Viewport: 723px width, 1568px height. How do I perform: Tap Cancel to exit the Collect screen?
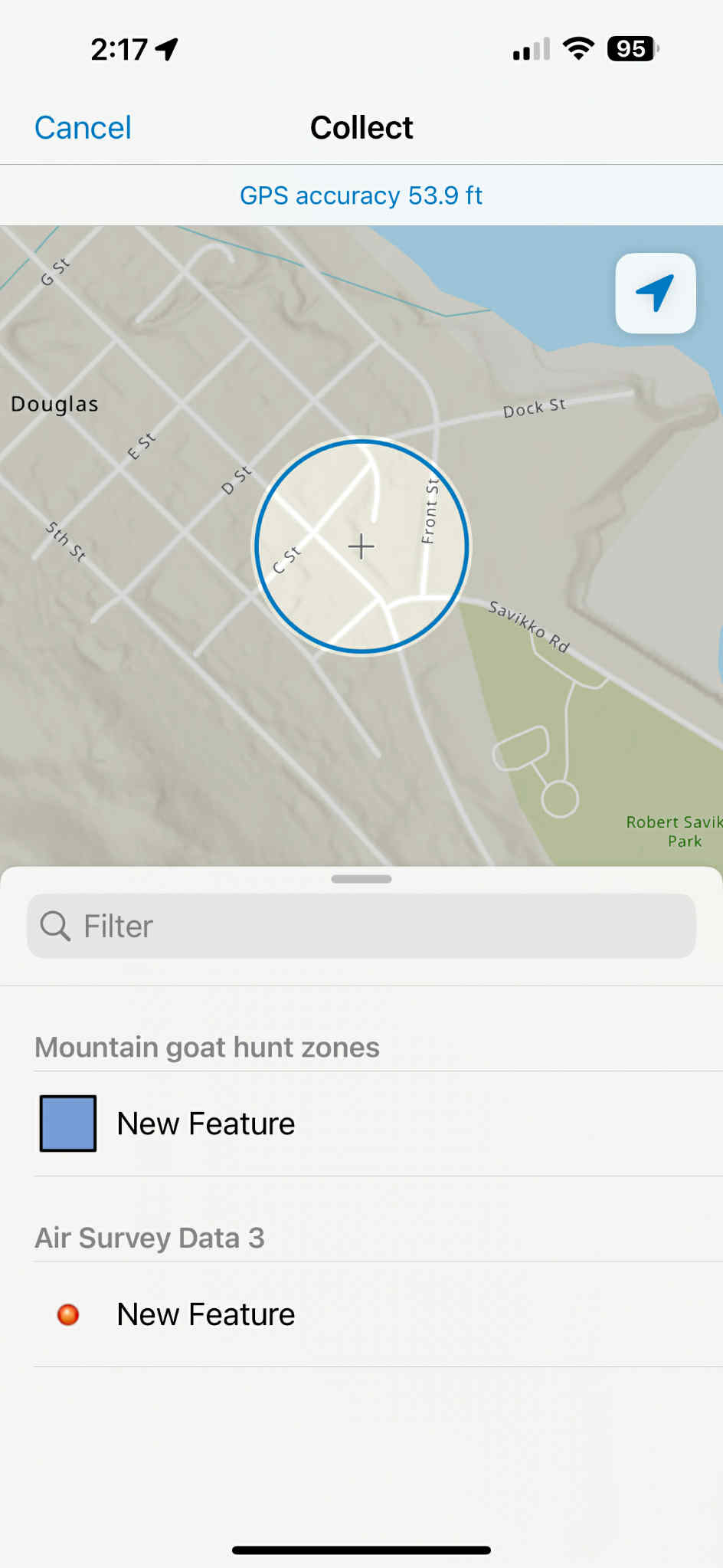(82, 127)
